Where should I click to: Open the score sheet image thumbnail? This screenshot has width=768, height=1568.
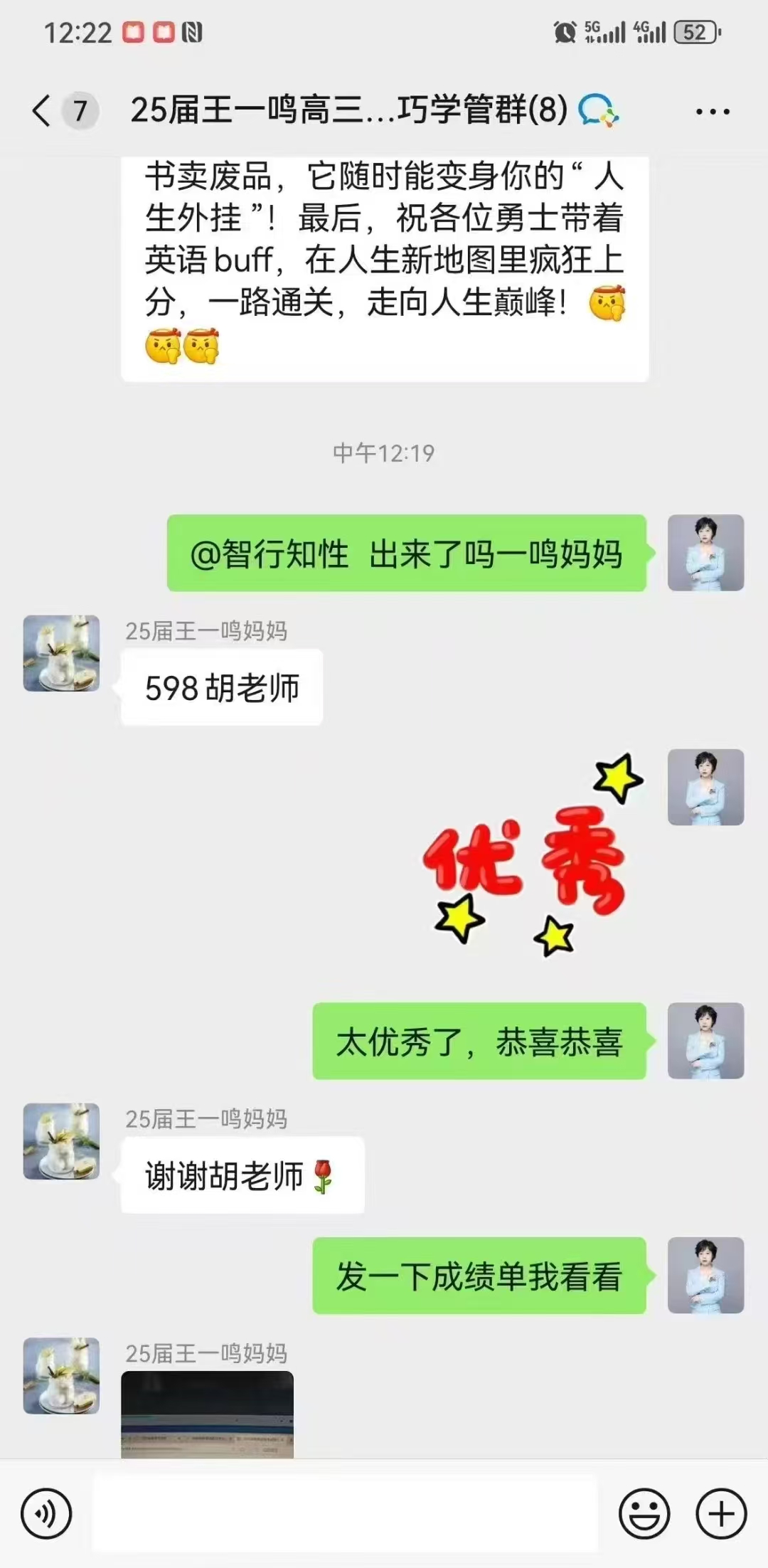207,1414
